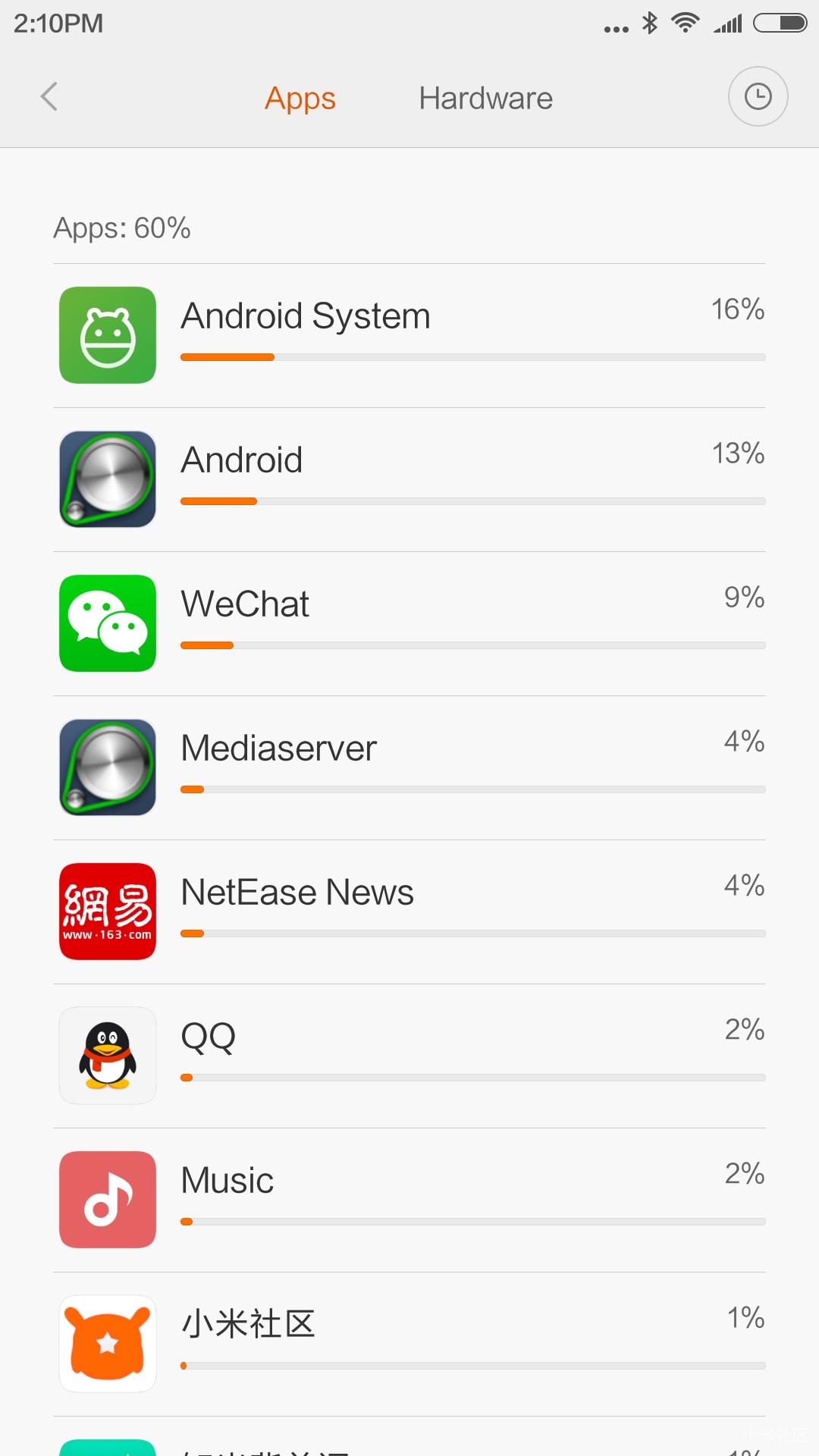This screenshot has height=1456, width=819.
Task: Go back using the top-left arrow
Action: pyautogui.click(x=49, y=97)
